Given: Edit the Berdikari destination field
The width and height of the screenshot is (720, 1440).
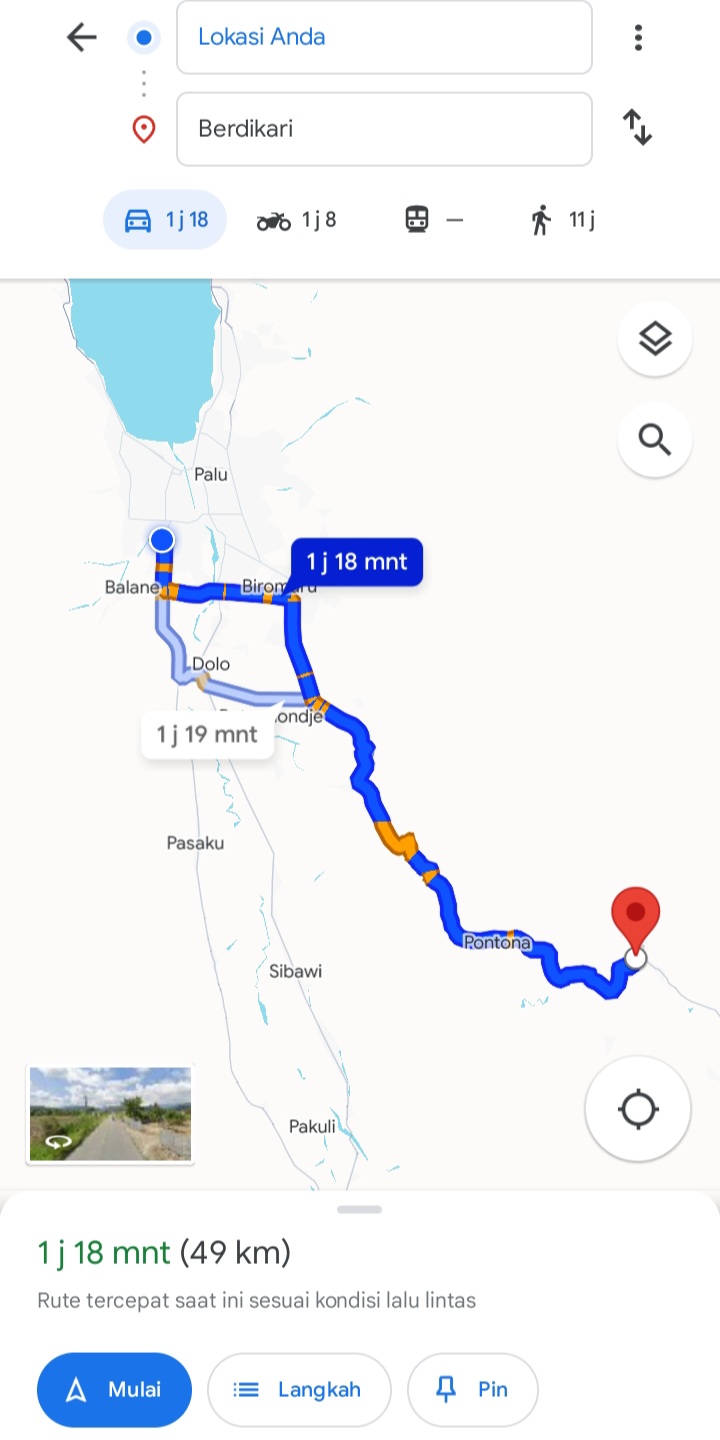Looking at the screenshot, I should (x=384, y=129).
